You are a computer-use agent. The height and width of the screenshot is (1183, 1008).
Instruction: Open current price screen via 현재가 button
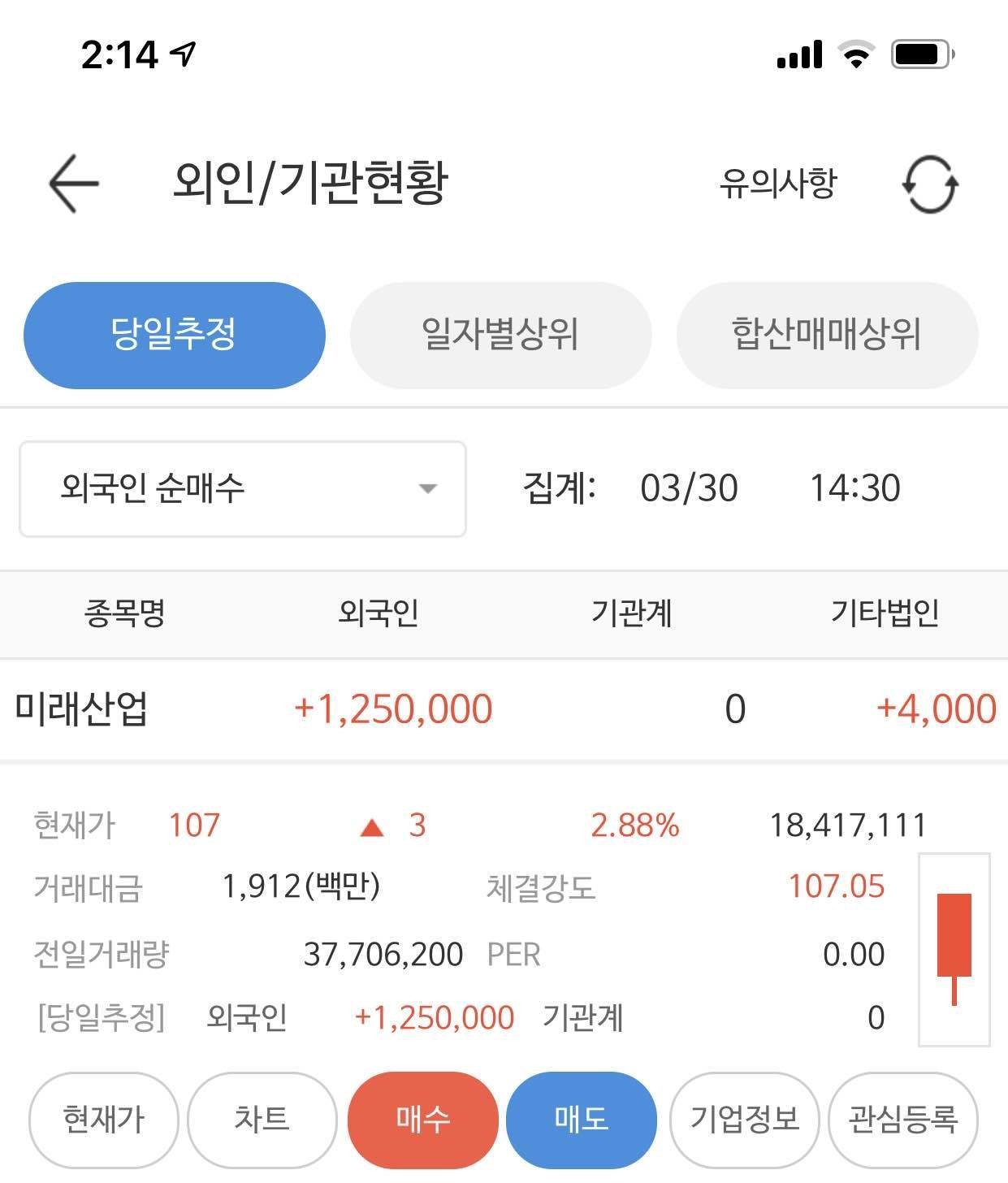coord(102,1119)
